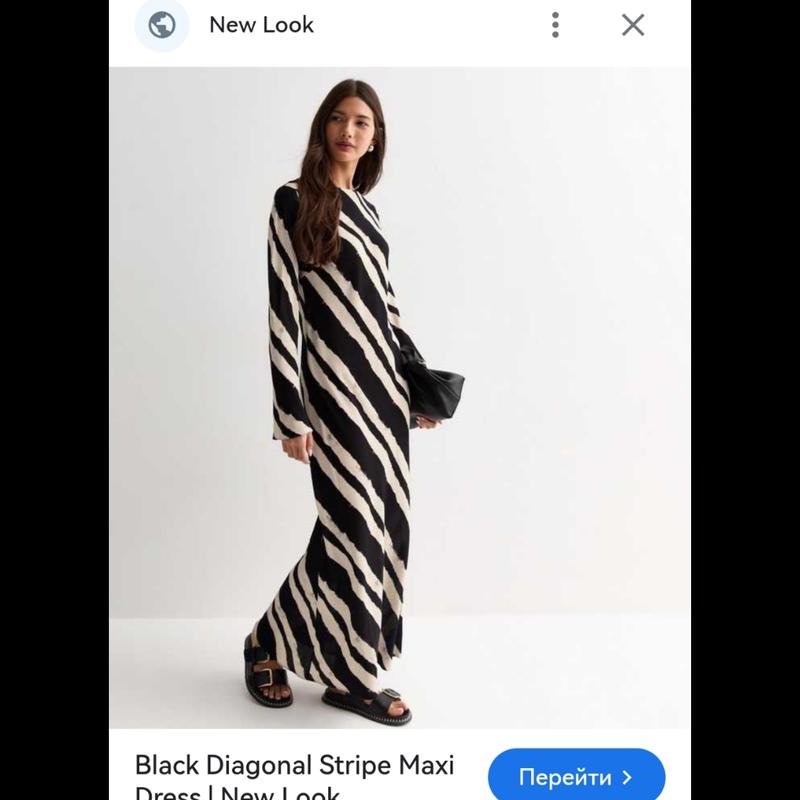
Task: Close the New Look image preview
Action: click(633, 25)
